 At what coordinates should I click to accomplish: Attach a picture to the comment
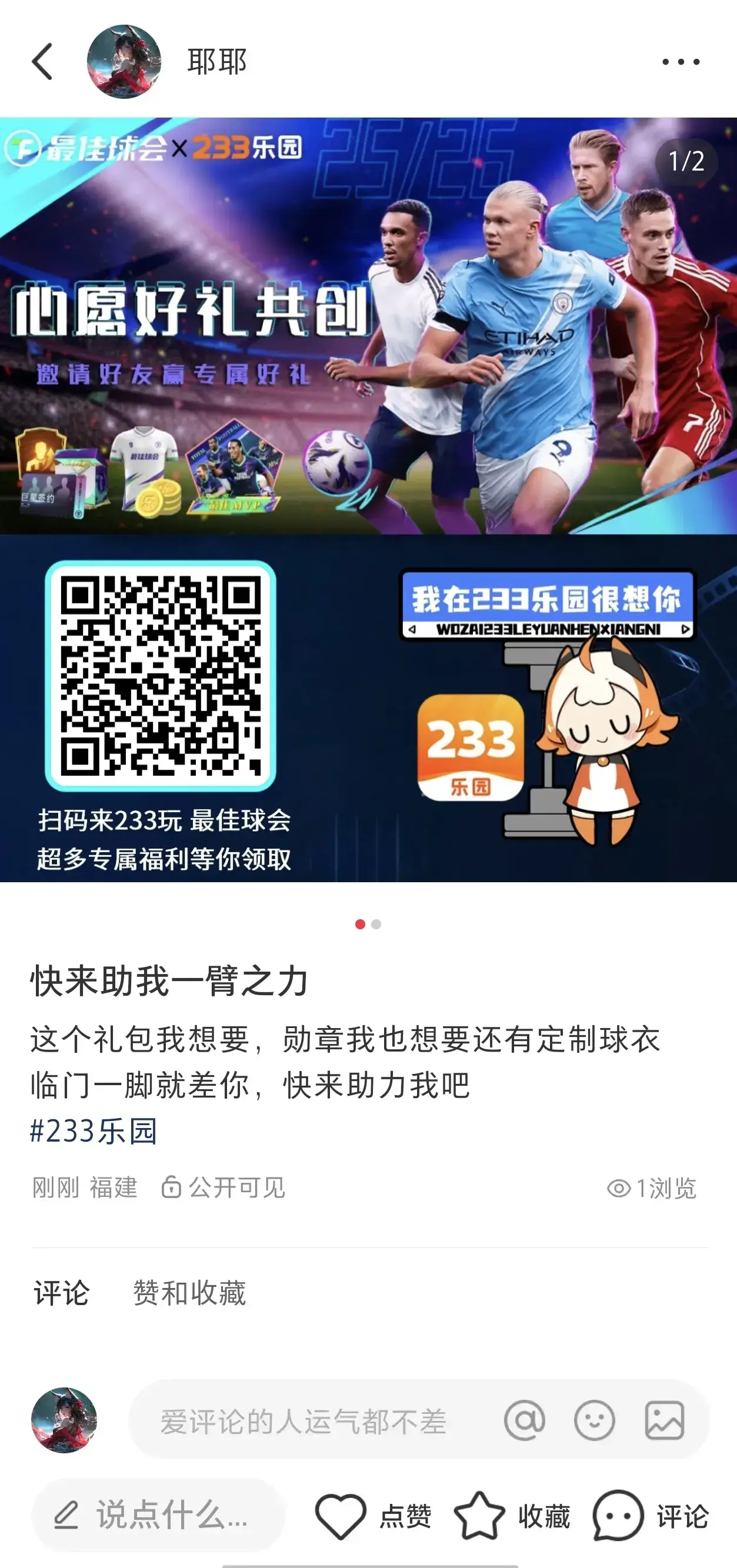click(664, 1421)
